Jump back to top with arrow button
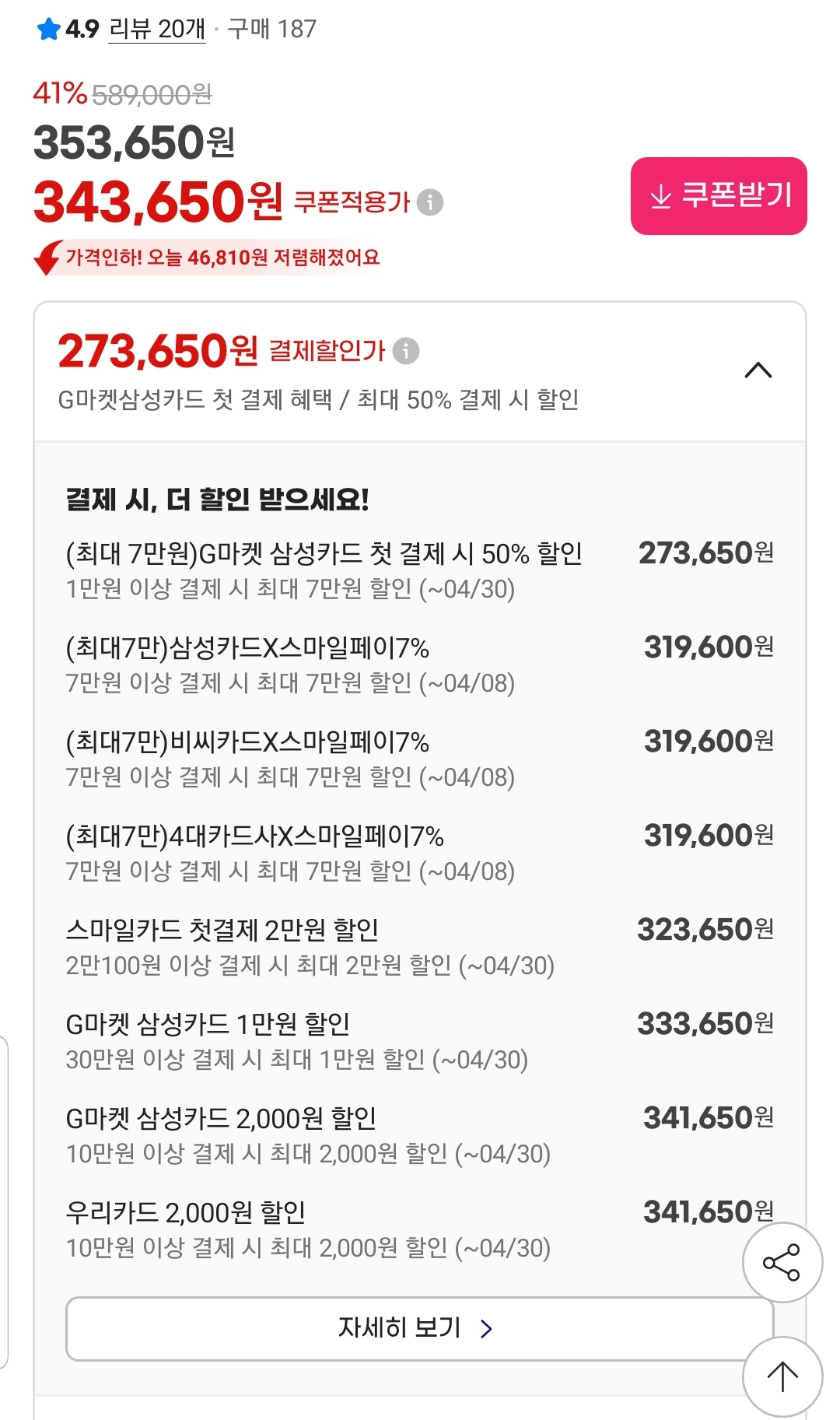The height and width of the screenshot is (1420, 840). click(782, 1376)
